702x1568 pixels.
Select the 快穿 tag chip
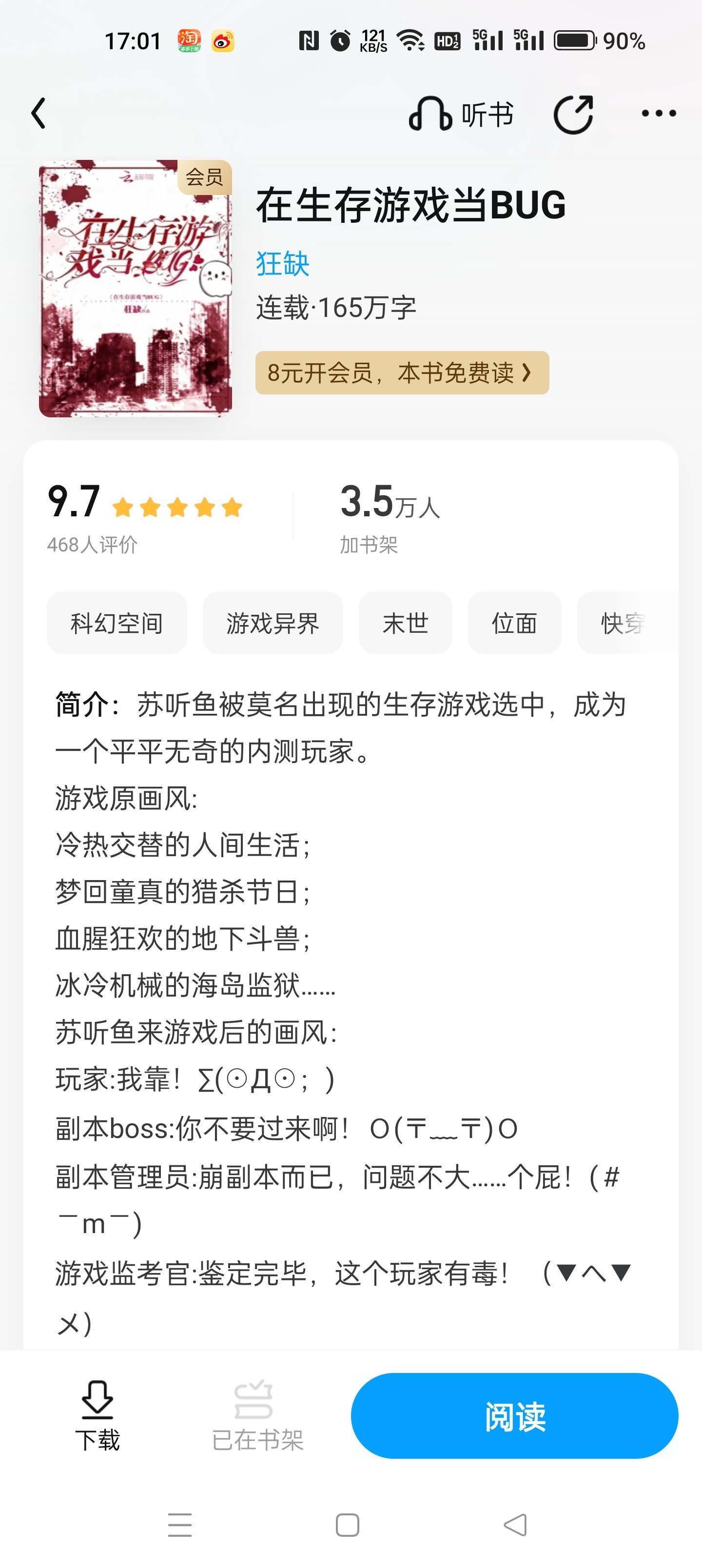624,623
